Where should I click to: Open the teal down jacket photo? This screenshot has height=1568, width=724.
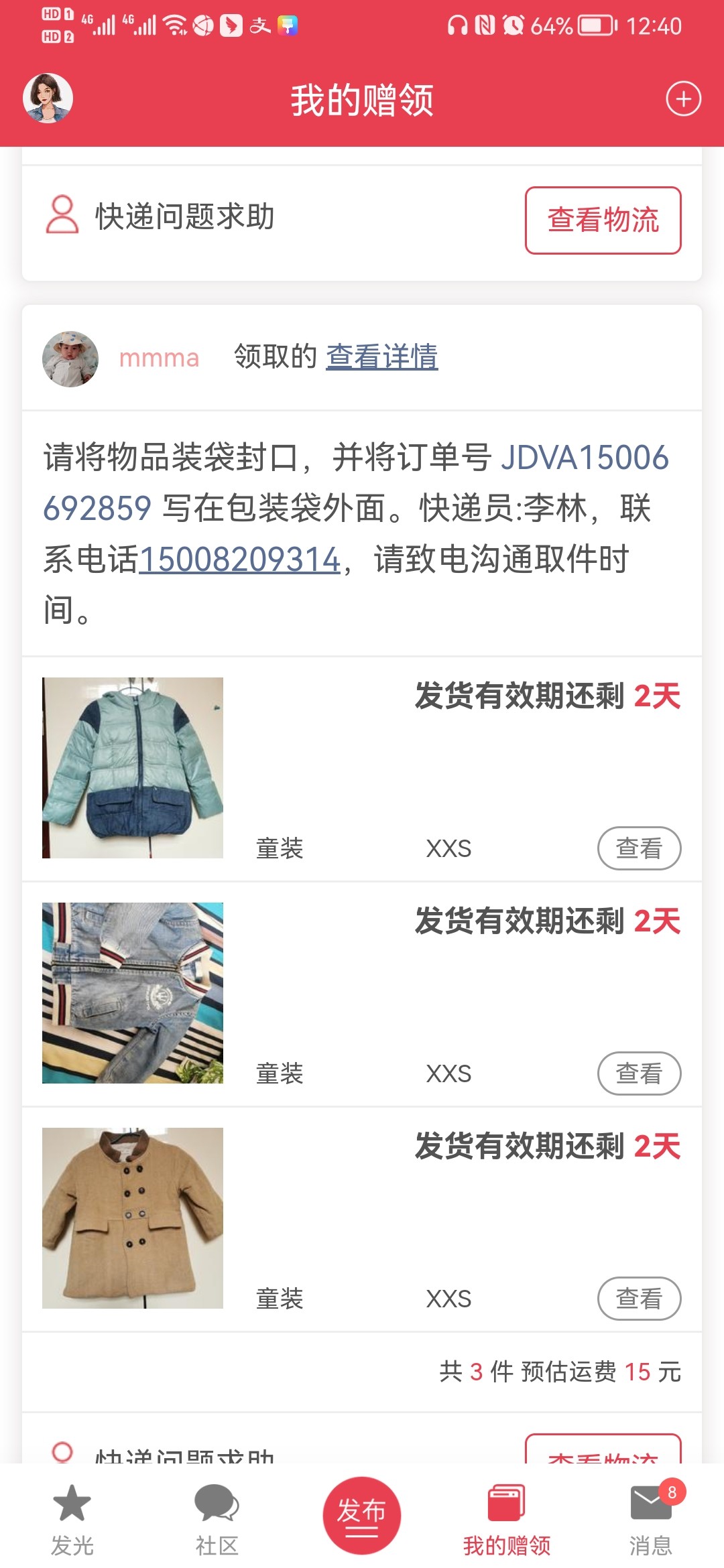click(133, 767)
